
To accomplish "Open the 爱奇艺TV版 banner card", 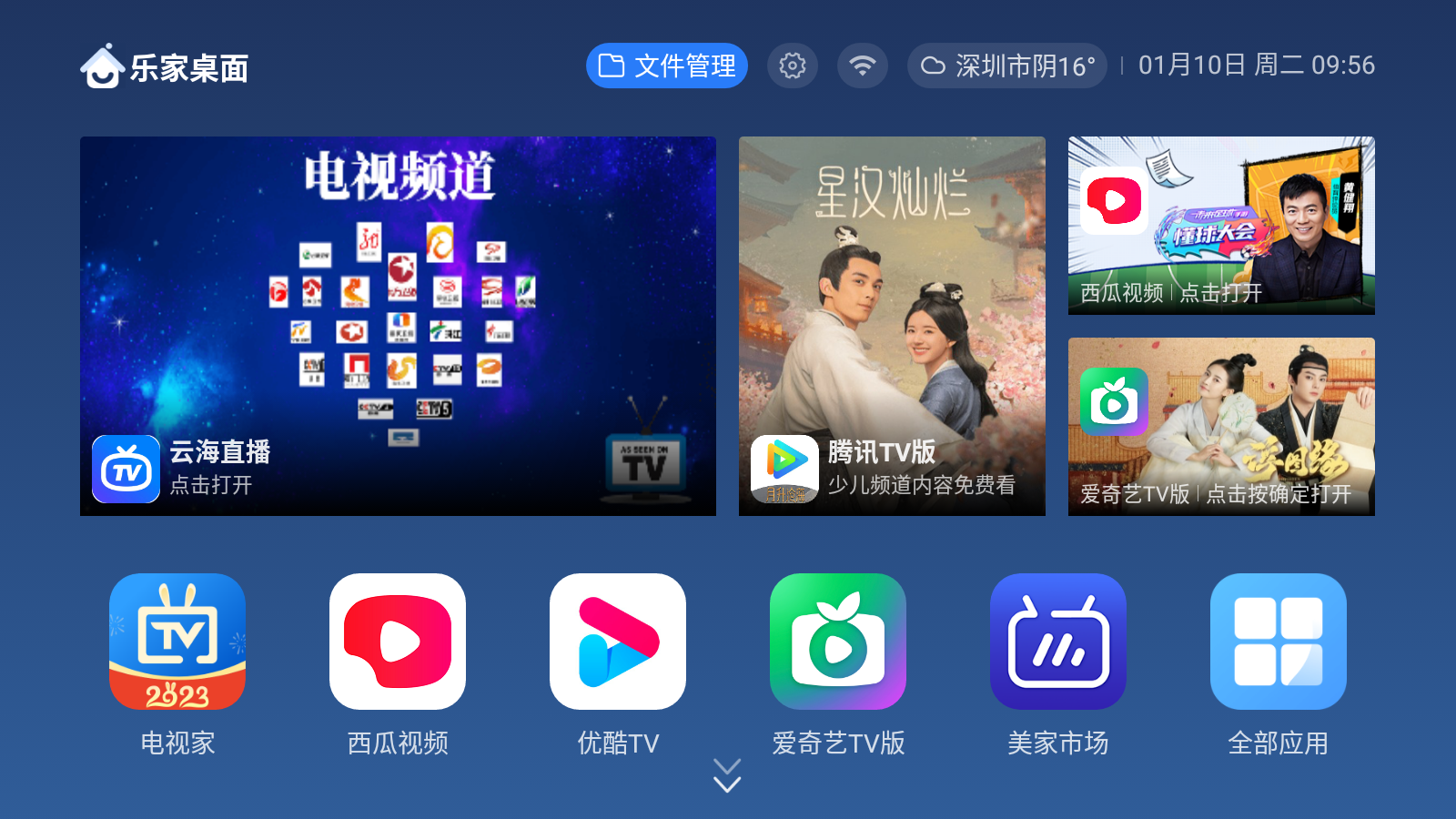I will click(x=1221, y=426).
